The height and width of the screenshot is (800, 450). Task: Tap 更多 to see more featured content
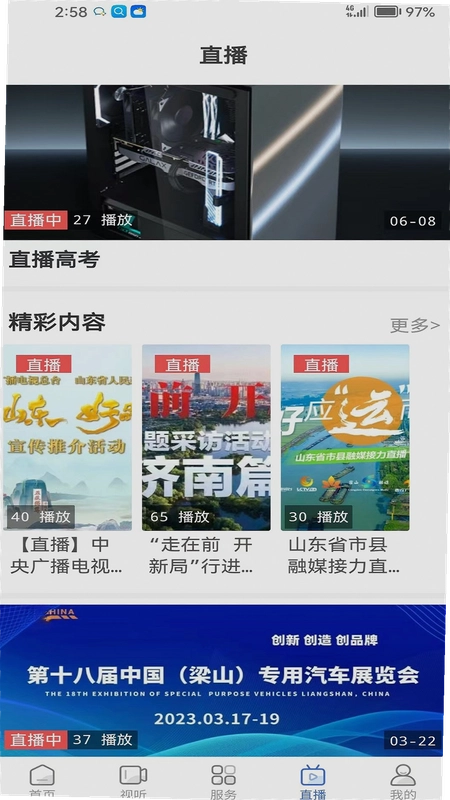tap(415, 325)
